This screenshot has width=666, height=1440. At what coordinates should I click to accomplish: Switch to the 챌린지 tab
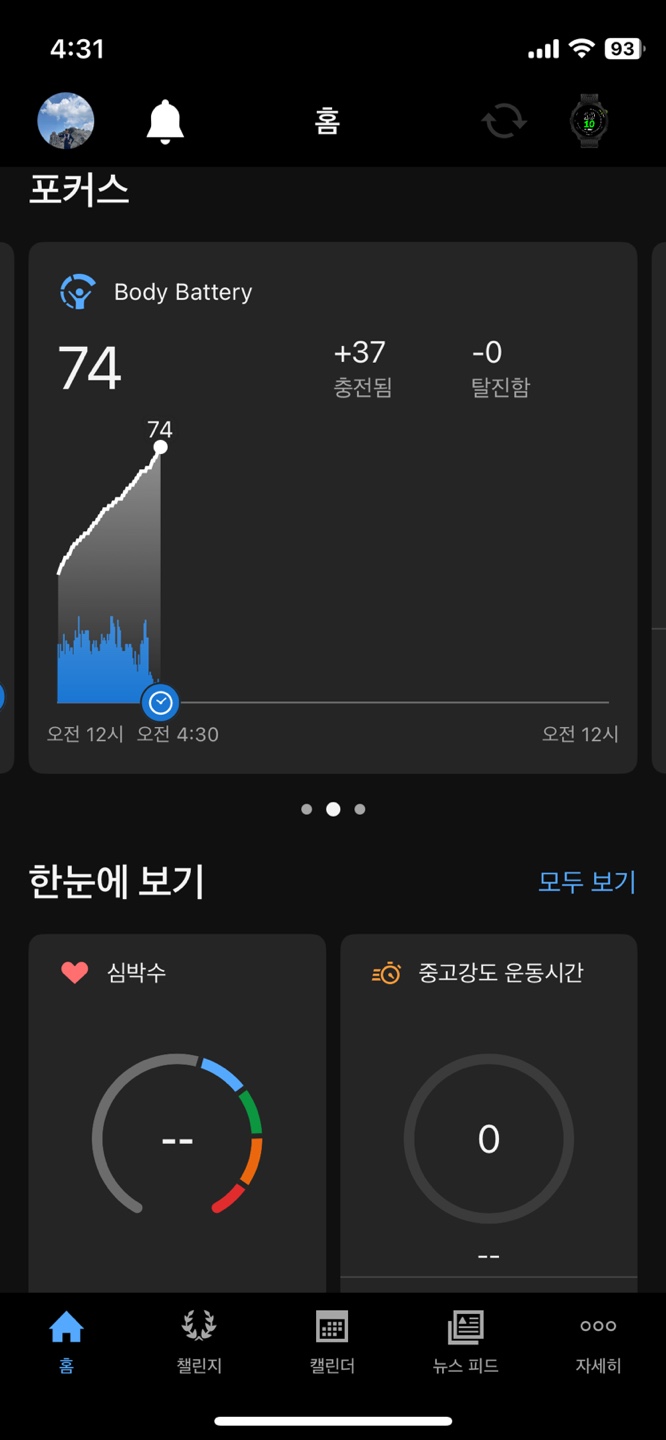(199, 1342)
